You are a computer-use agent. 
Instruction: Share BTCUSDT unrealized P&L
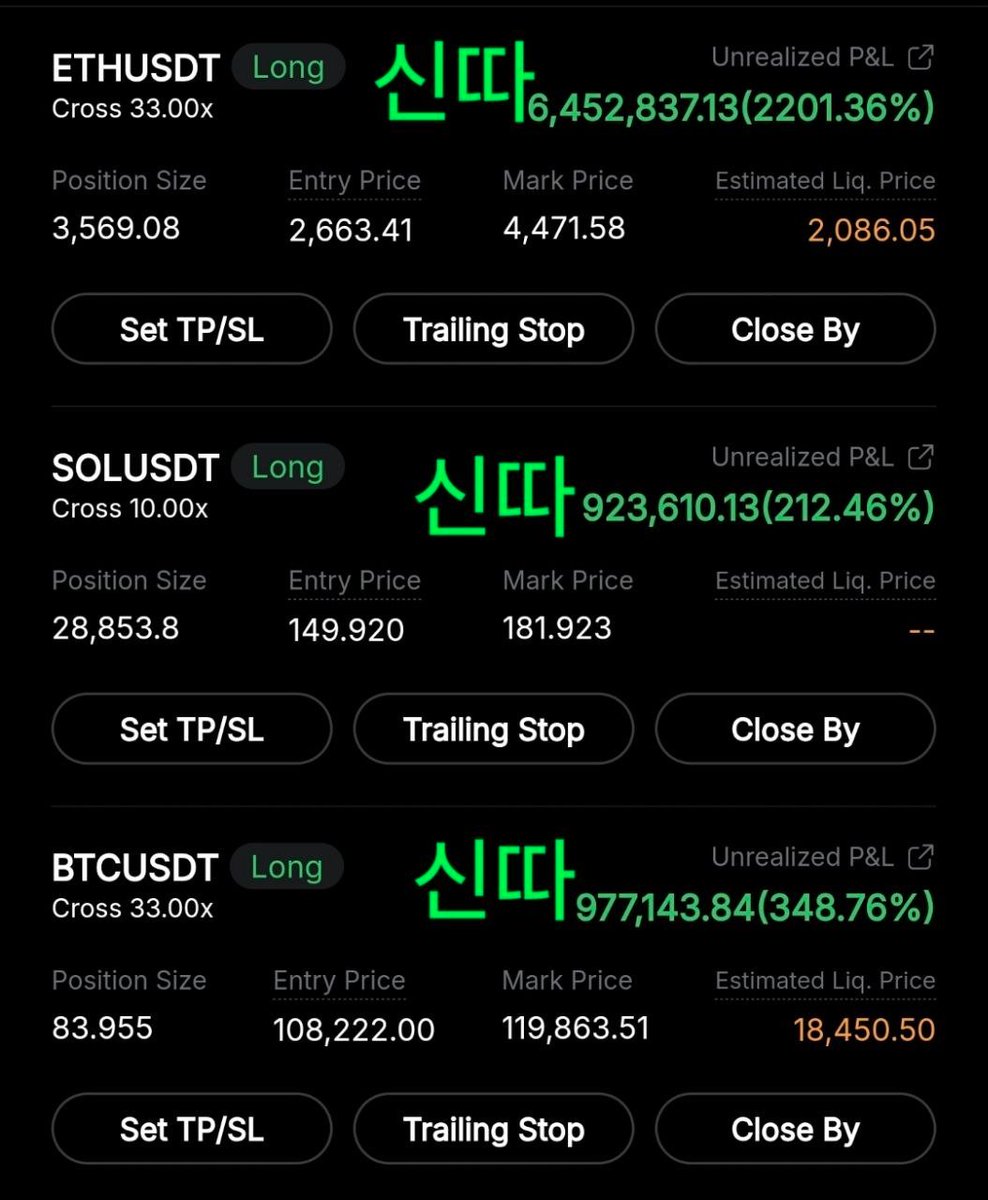tap(920, 857)
